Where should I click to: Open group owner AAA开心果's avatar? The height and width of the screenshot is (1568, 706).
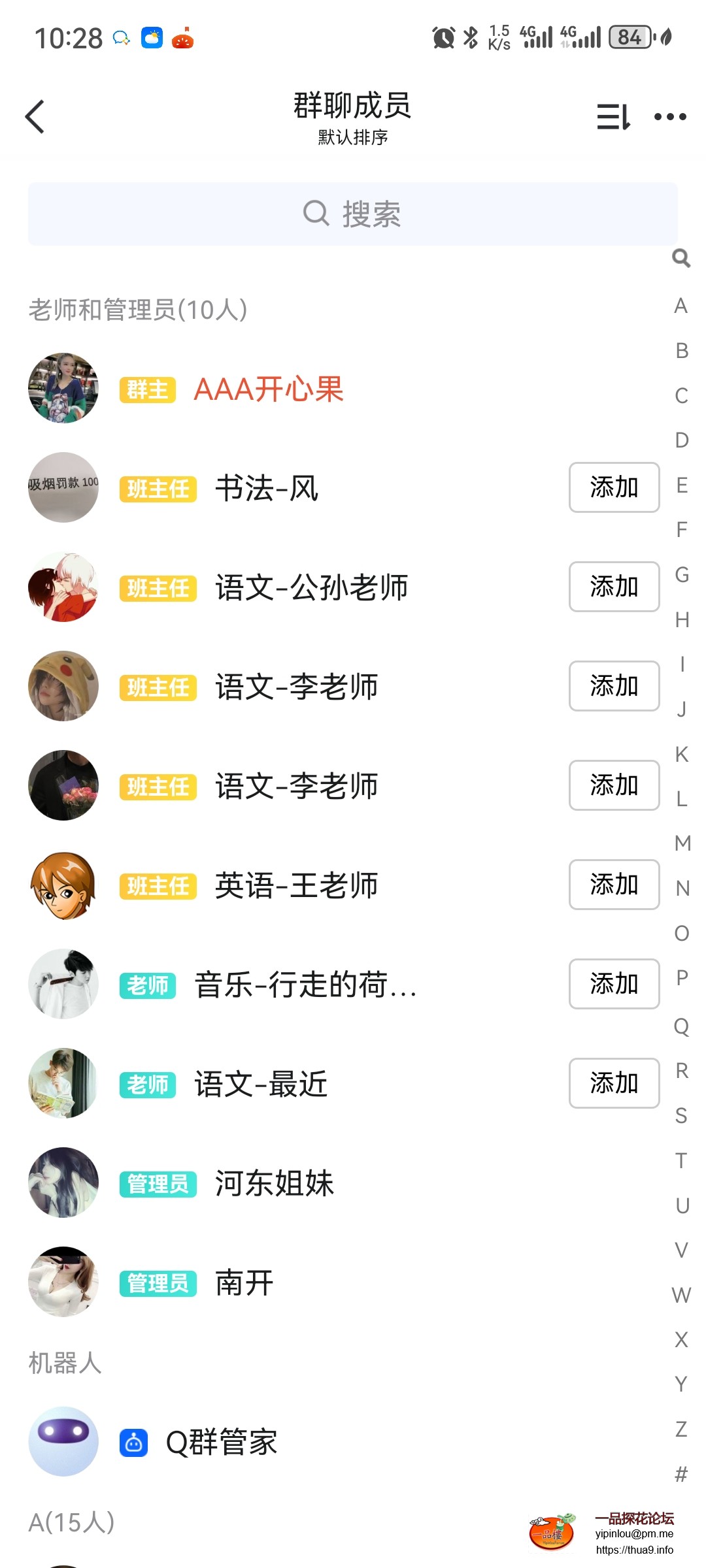click(x=63, y=389)
